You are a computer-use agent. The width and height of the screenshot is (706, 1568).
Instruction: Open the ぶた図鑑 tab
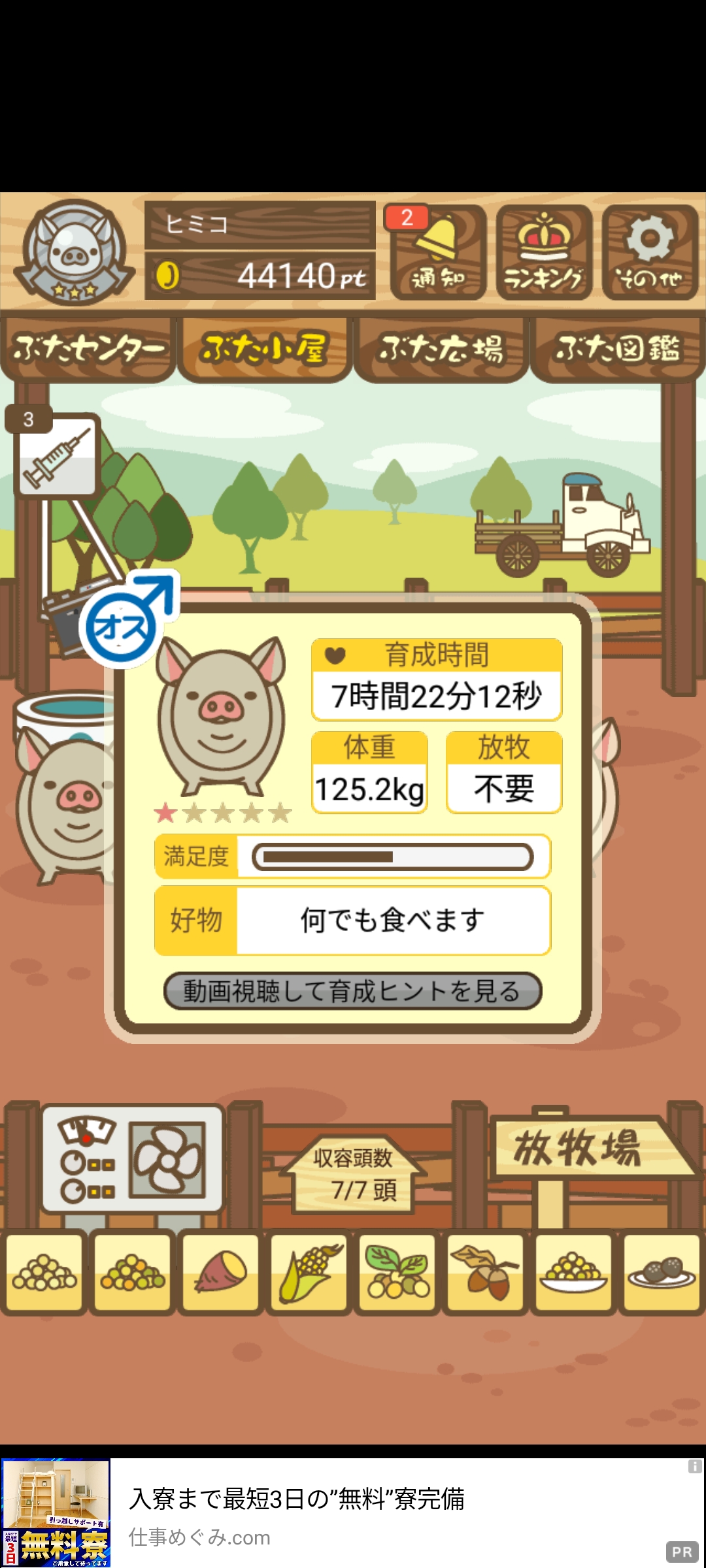coord(618,349)
